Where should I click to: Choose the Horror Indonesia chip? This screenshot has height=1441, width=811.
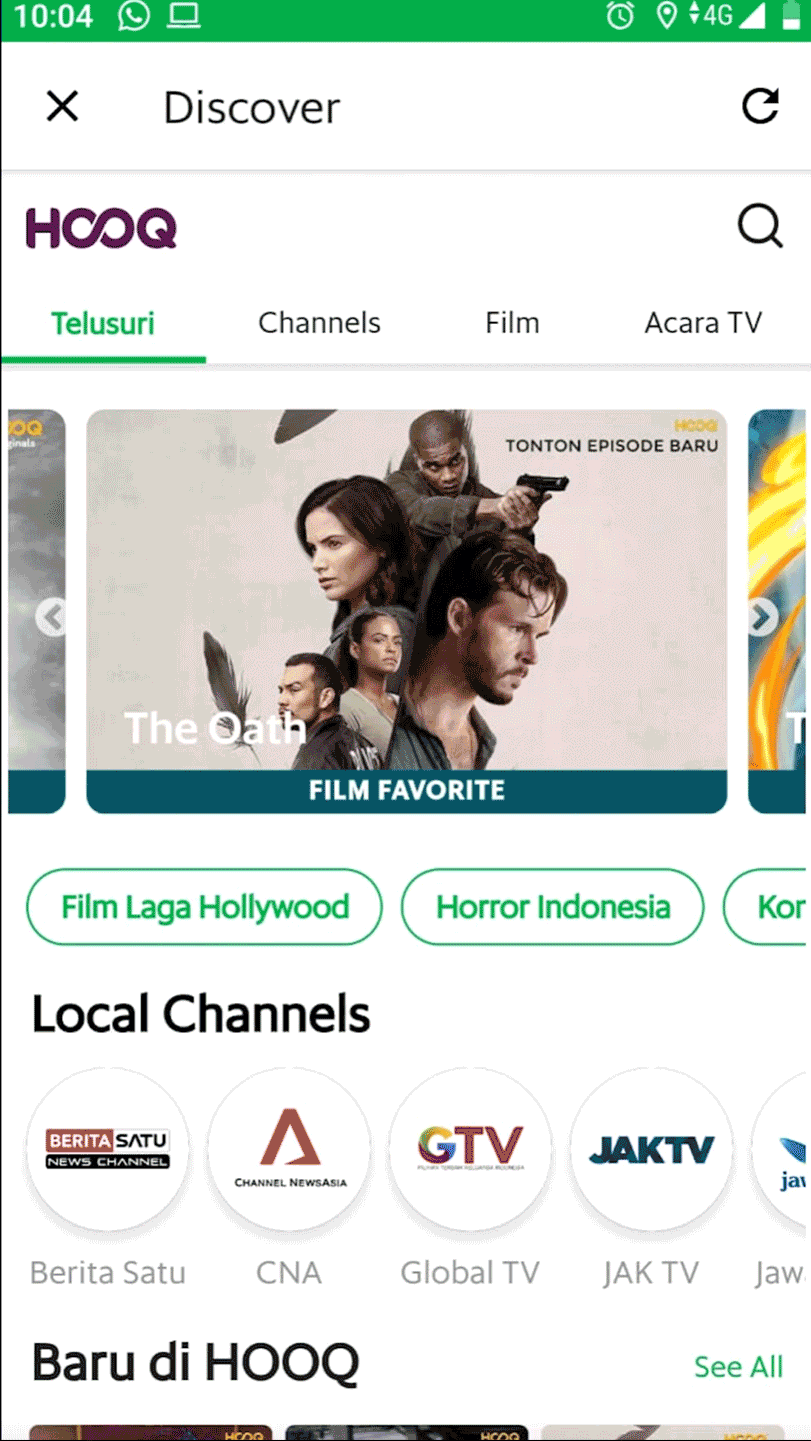click(x=552, y=907)
